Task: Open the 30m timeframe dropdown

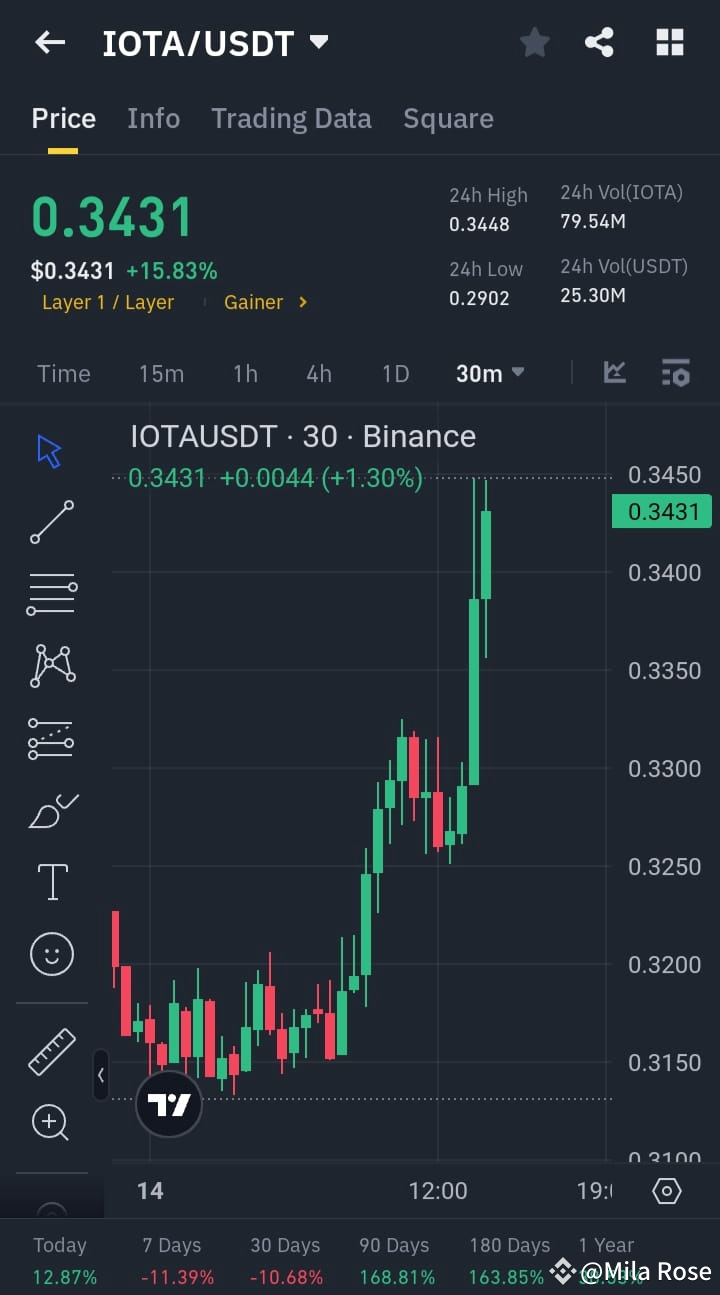Action: point(489,373)
